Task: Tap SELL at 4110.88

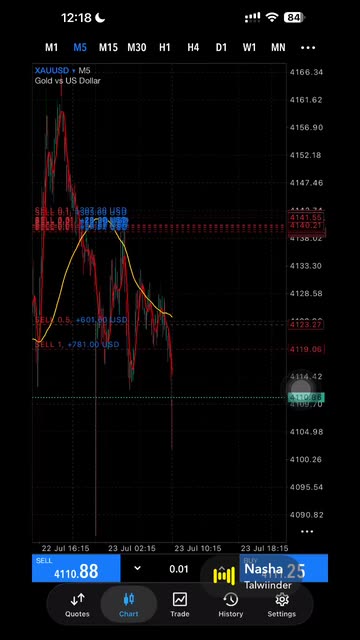Action: [76, 568]
